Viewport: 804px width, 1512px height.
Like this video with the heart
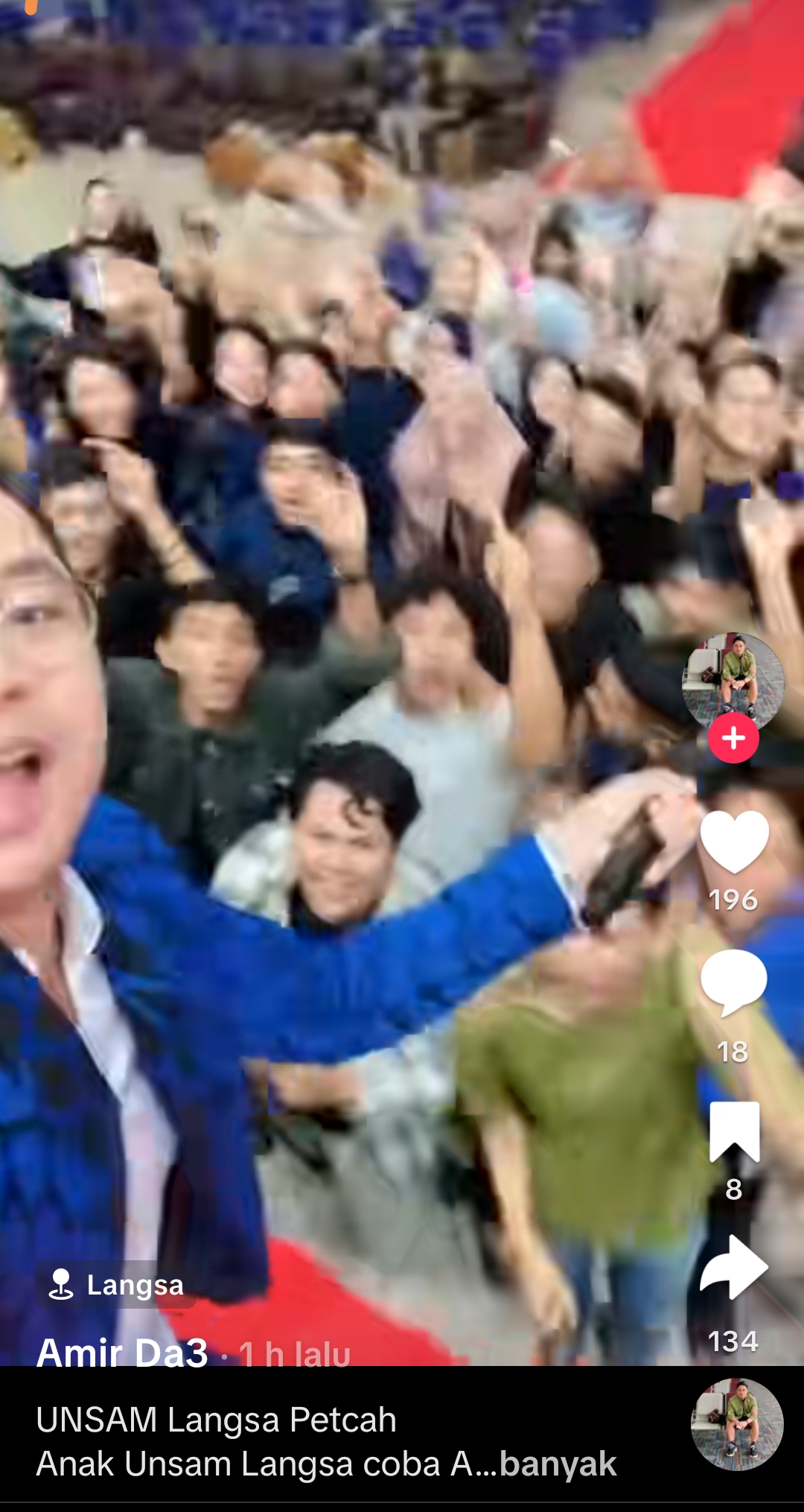pos(734,842)
